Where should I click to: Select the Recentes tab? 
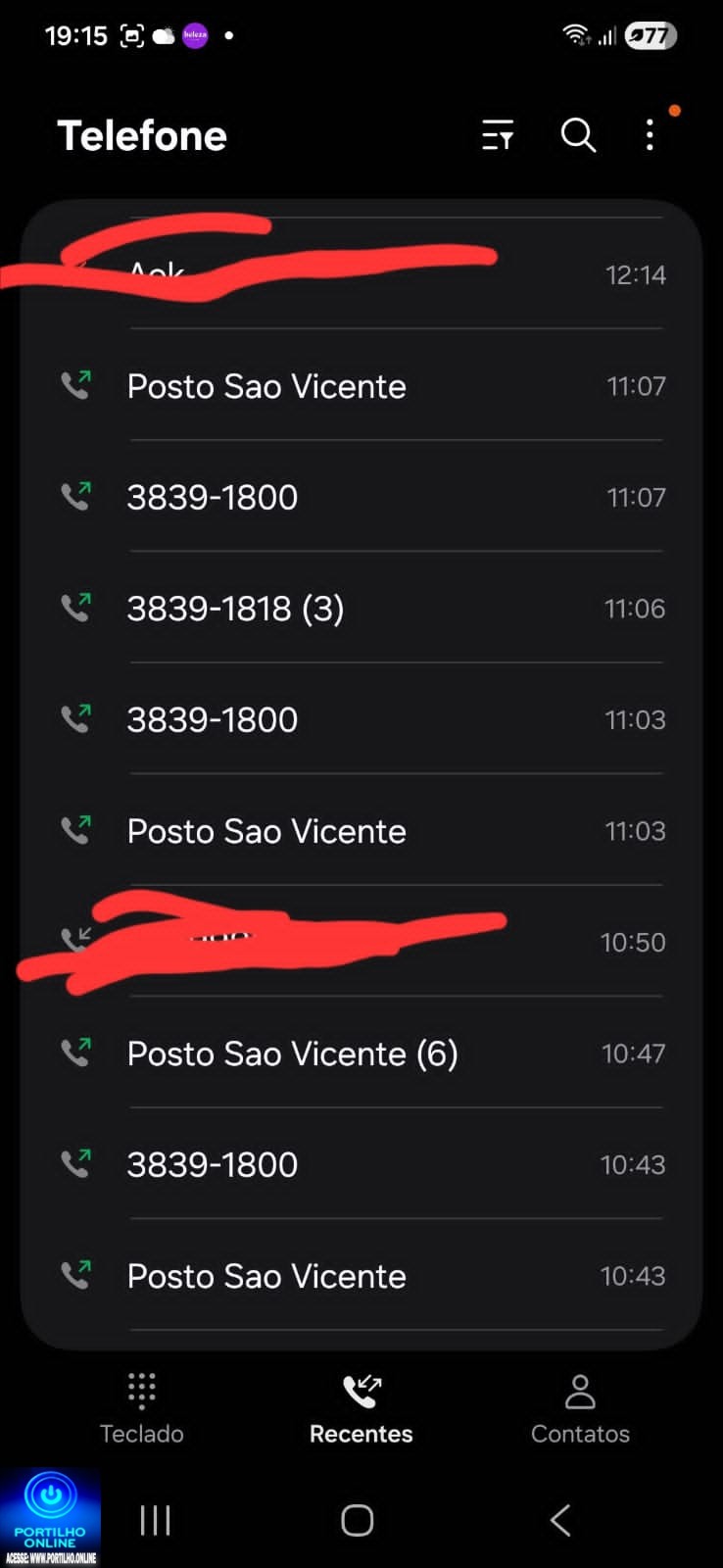361,1409
